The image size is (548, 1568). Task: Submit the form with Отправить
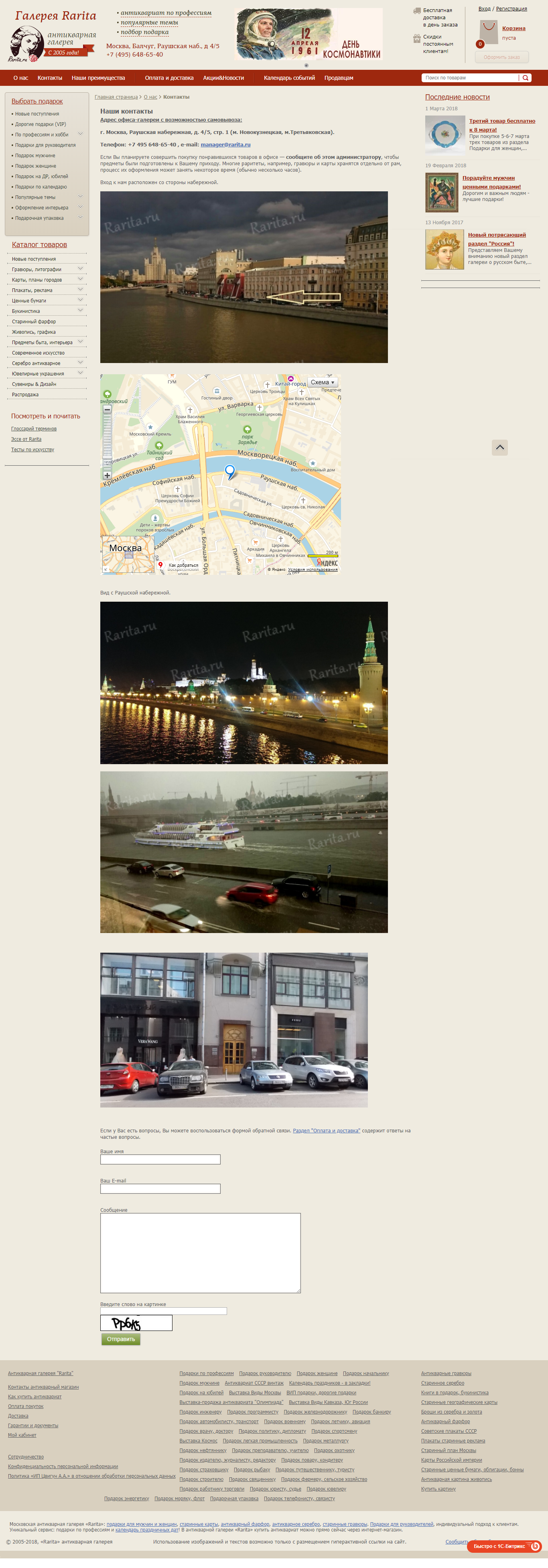pos(121,1339)
